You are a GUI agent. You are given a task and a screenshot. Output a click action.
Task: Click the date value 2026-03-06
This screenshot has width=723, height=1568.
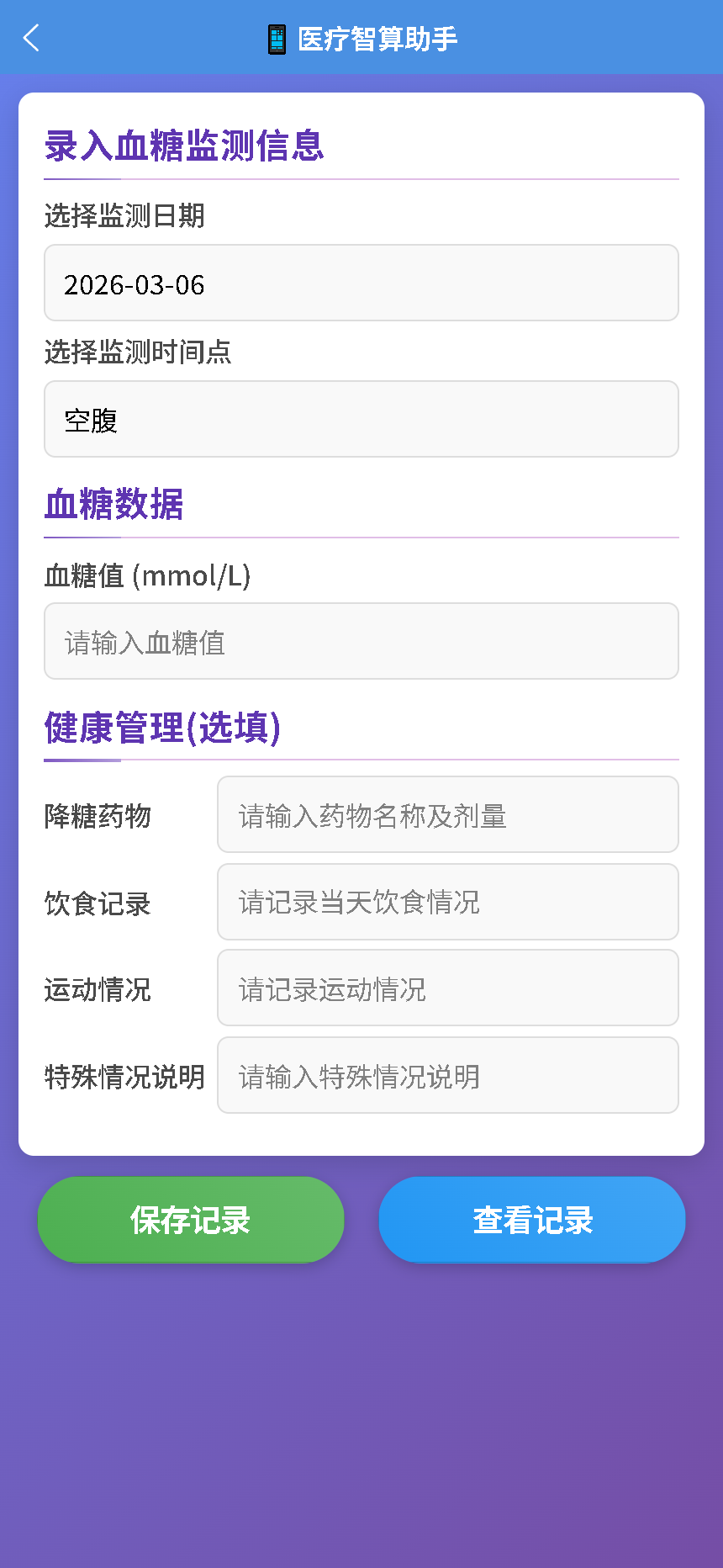[135, 285]
